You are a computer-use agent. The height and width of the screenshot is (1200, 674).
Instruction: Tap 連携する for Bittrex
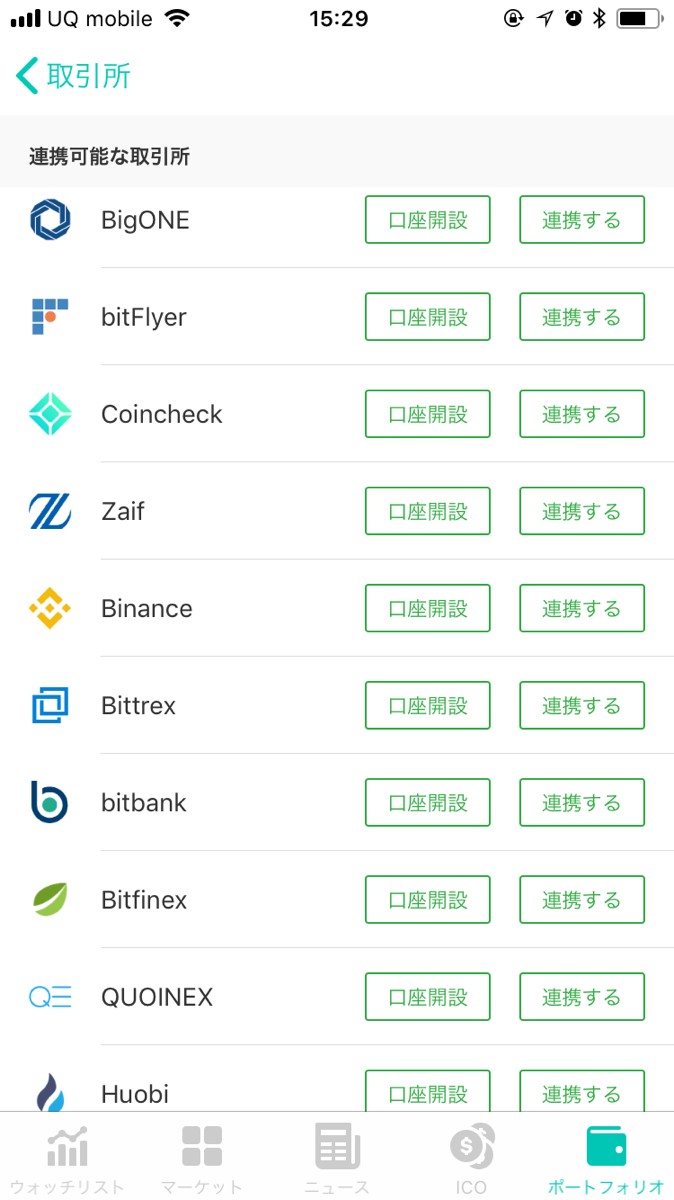click(581, 705)
